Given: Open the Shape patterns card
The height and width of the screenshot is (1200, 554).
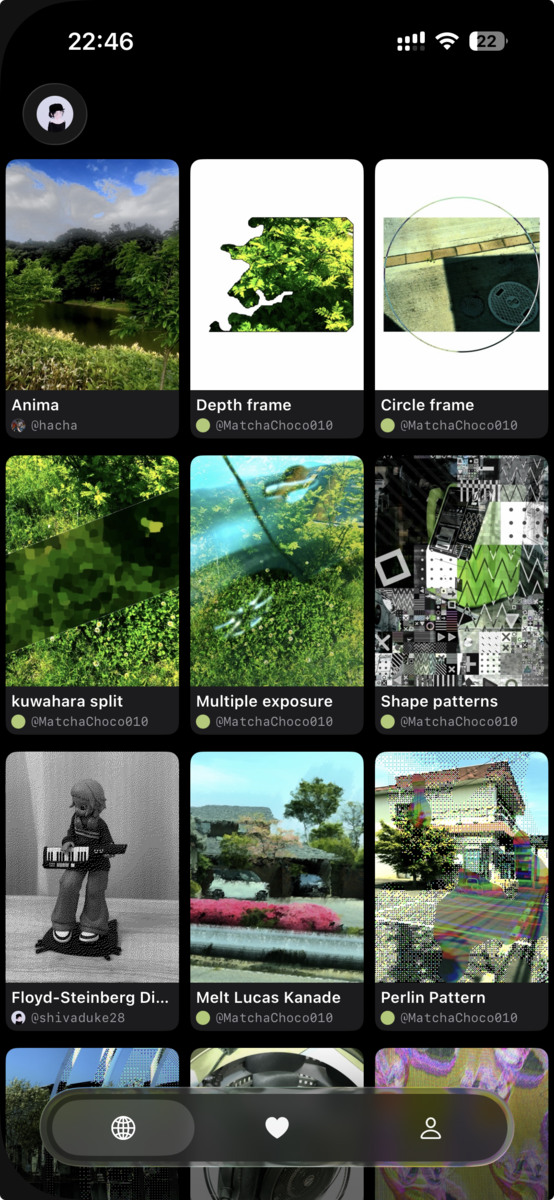Looking at the screenshot, I should pyautogui.click(x=462, y=595).
